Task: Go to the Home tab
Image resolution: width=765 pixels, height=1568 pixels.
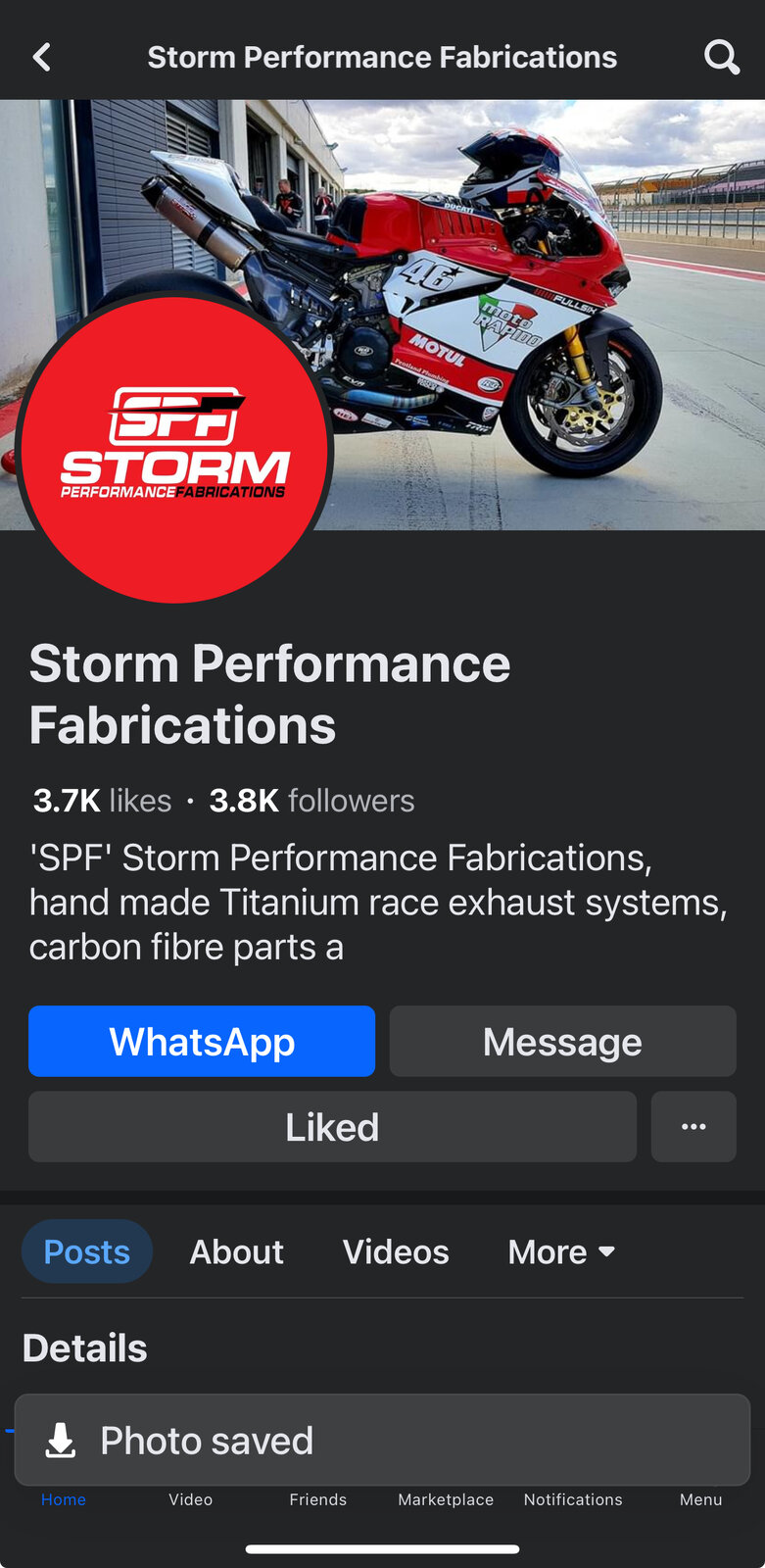Action: click(64, 1499)
